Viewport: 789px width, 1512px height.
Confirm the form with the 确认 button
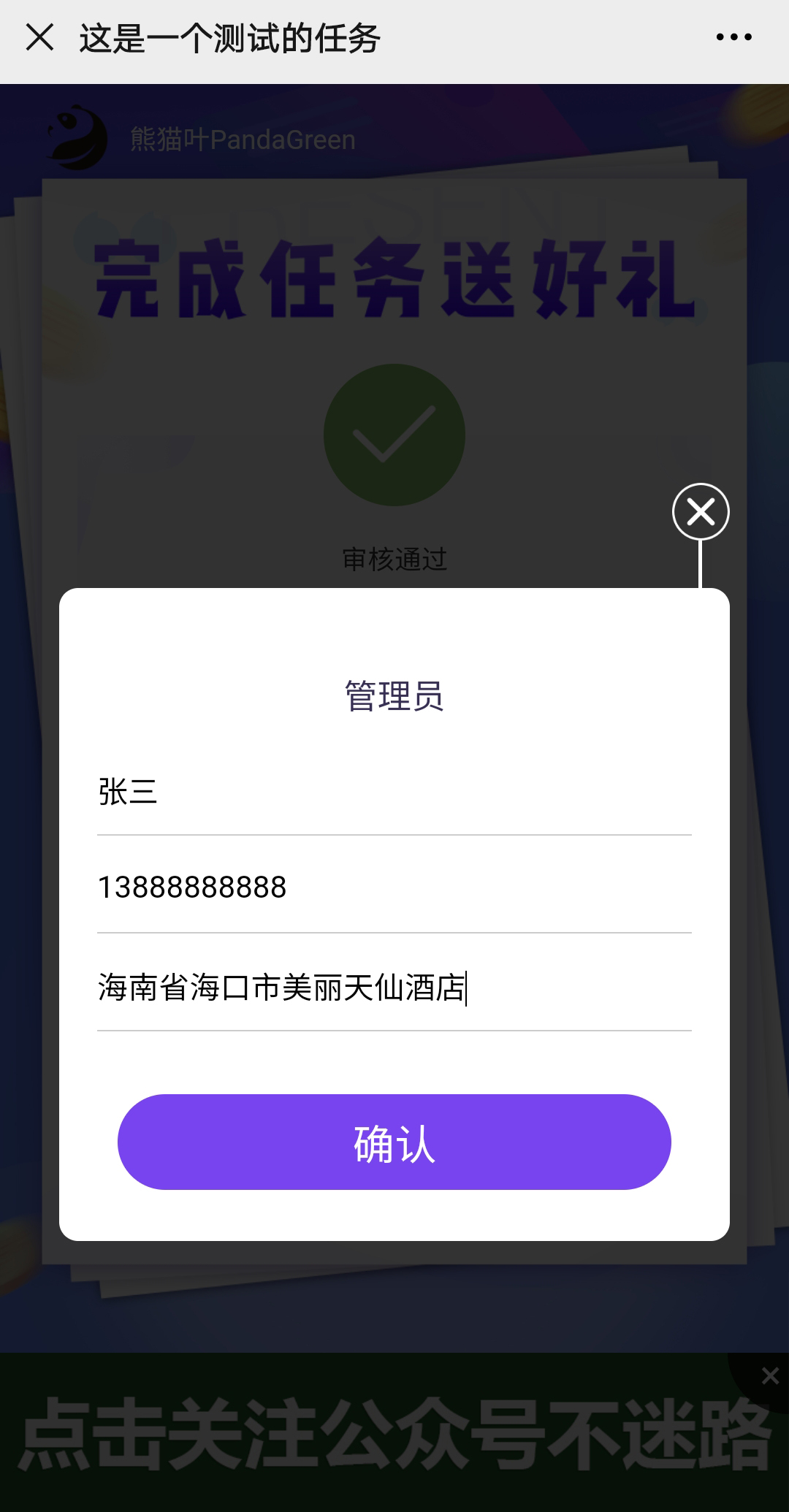tap(394, 1142)
